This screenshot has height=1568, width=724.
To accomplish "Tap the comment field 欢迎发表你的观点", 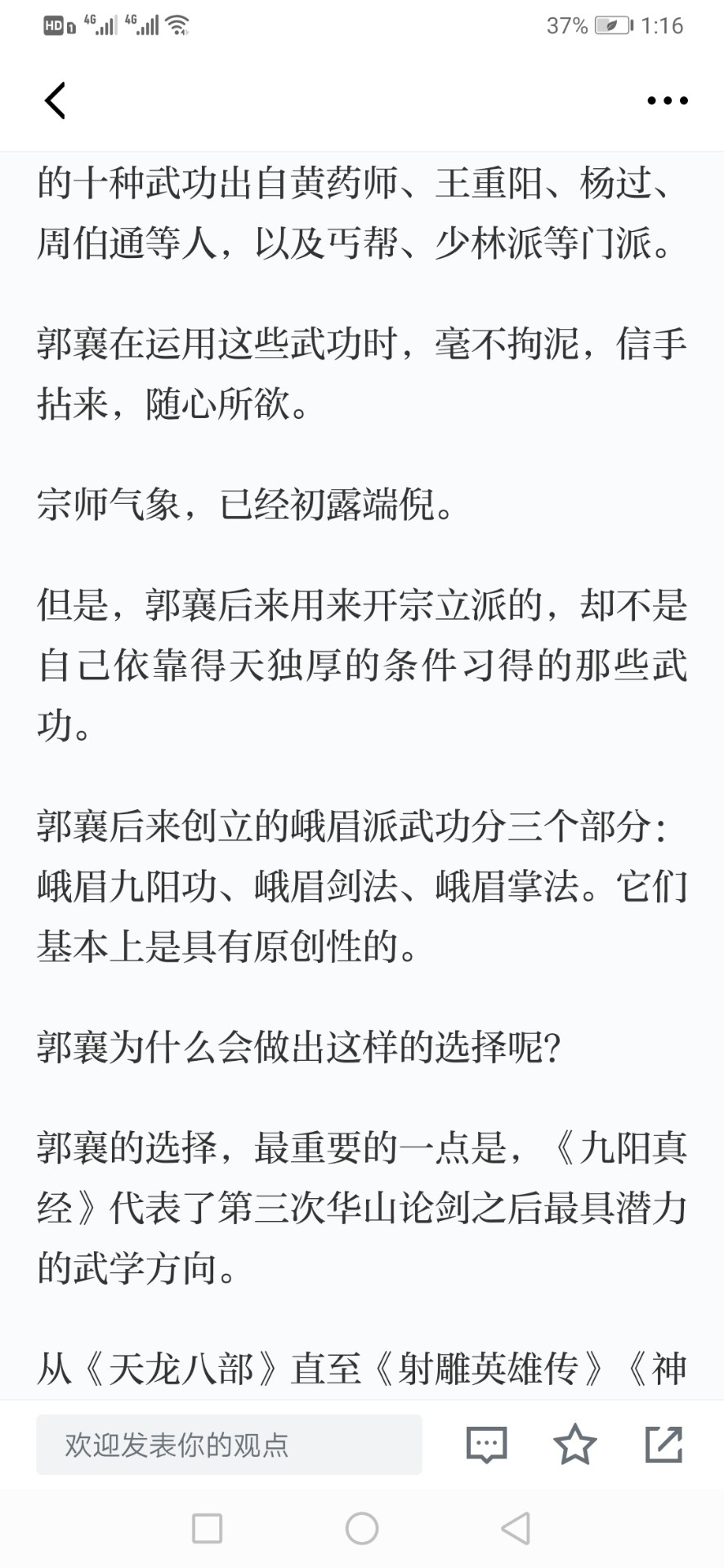I will [229, 1445].
